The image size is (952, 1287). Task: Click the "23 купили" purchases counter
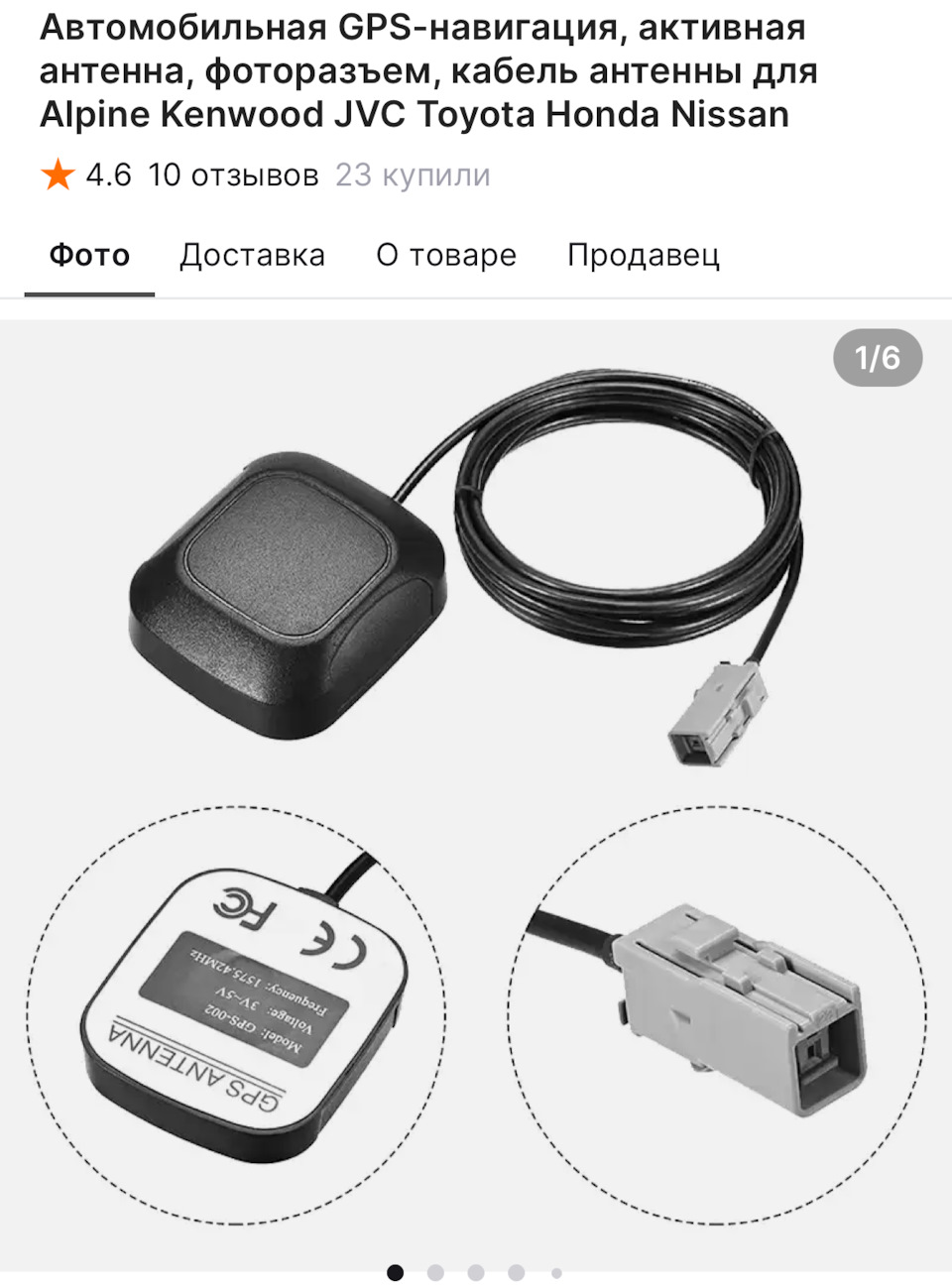[413, 175]
